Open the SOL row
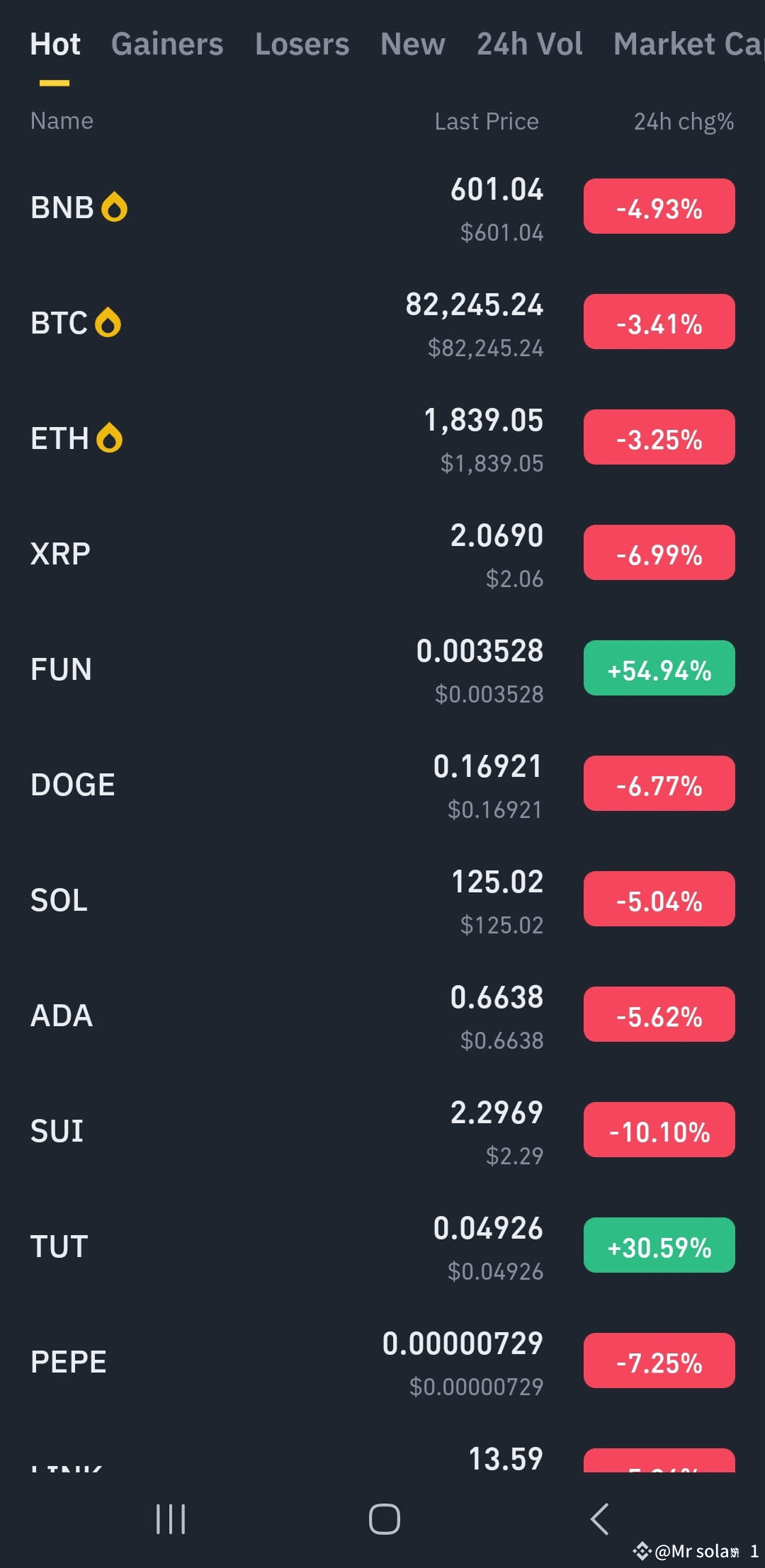Image resolution: width=765 pixels, height=1568 pixels. point(382,901)
